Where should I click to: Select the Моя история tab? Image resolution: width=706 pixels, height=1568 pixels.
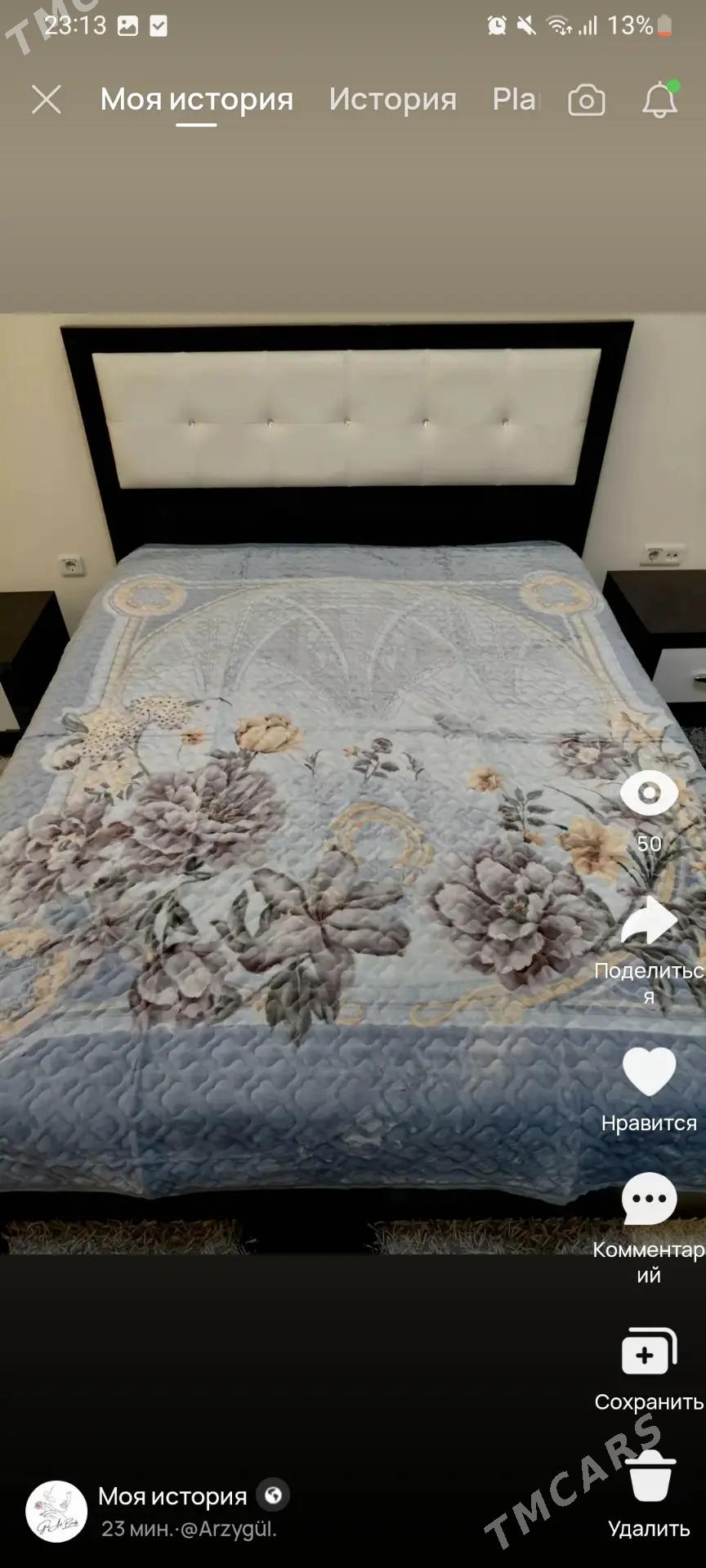[196, 100]
